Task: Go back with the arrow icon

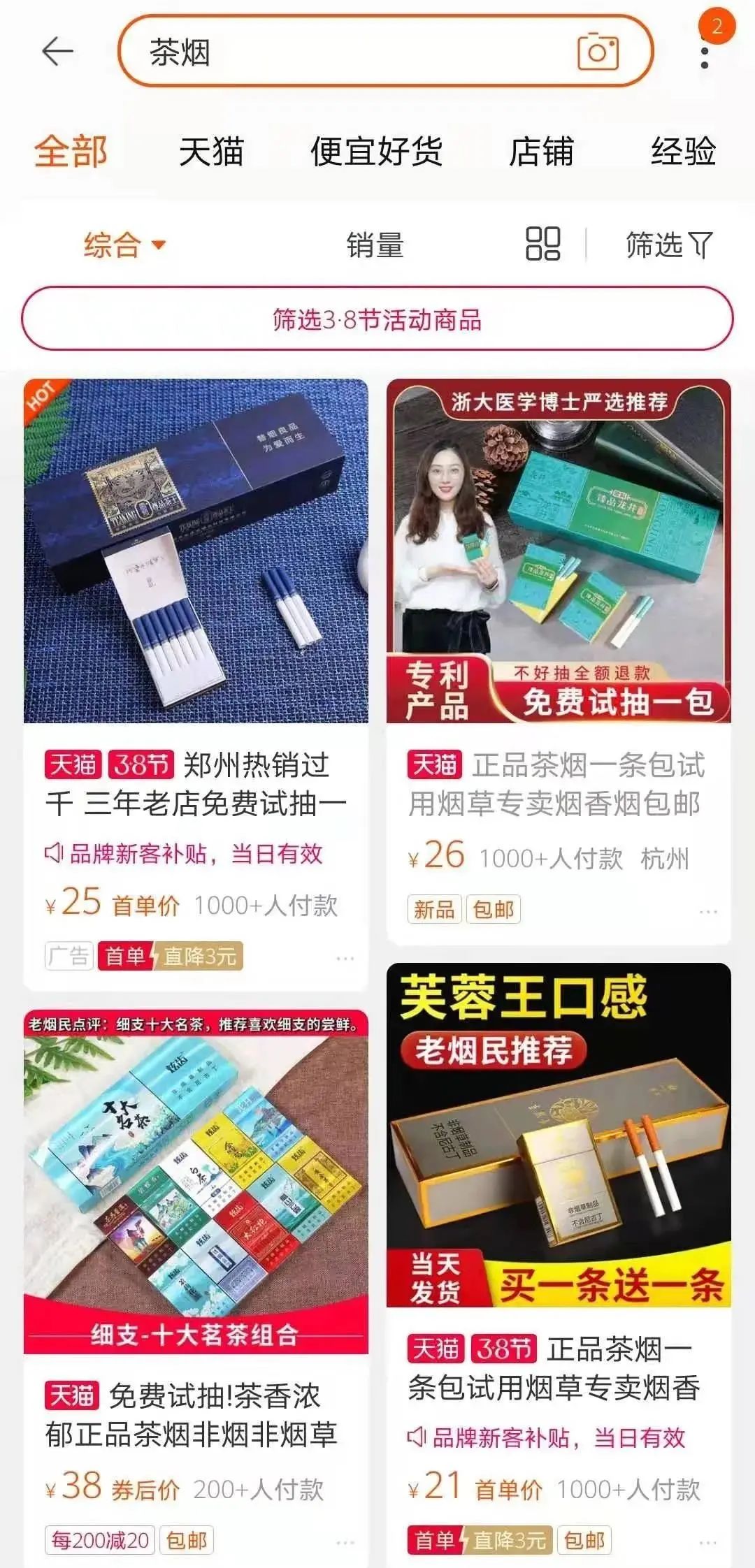Action: [57, 52]
